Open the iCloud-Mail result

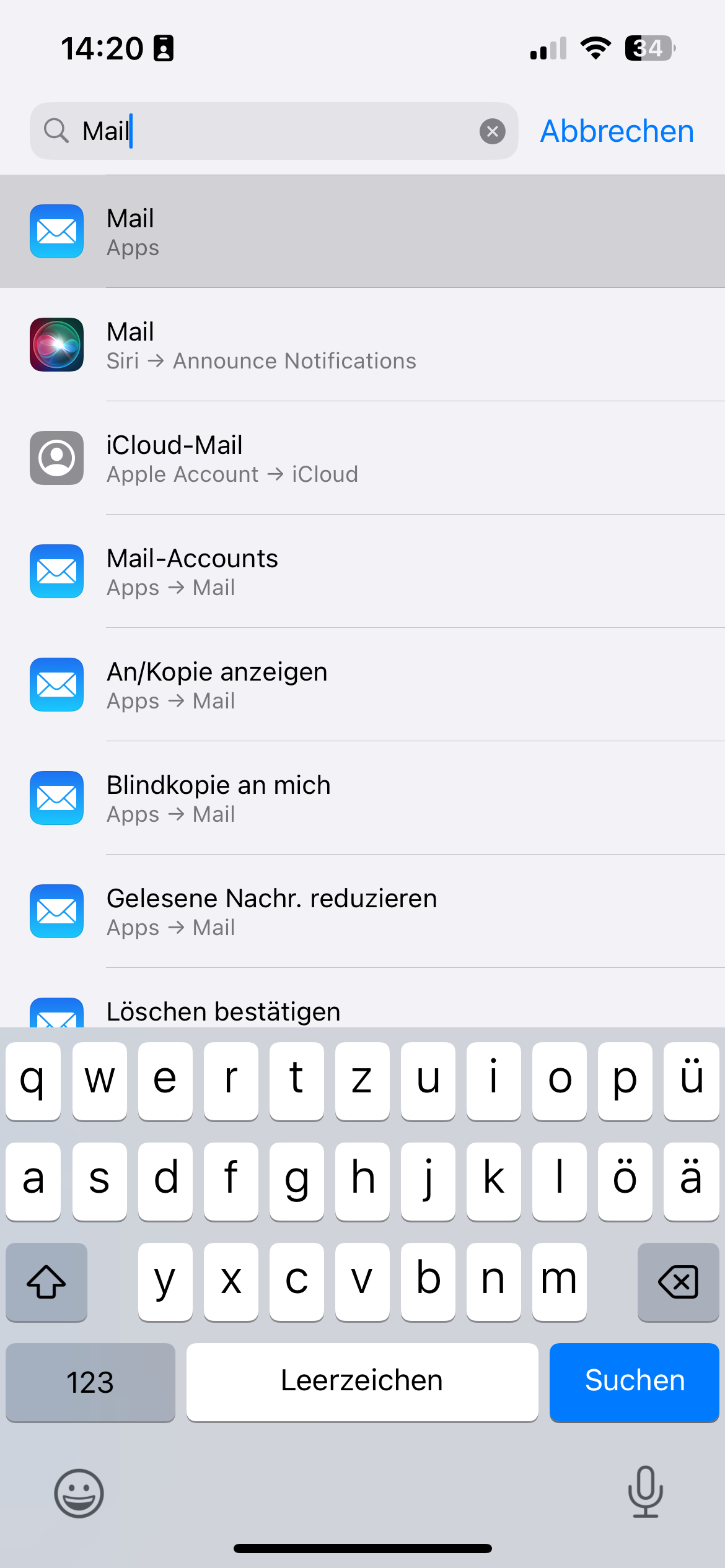tap(362, 458)
